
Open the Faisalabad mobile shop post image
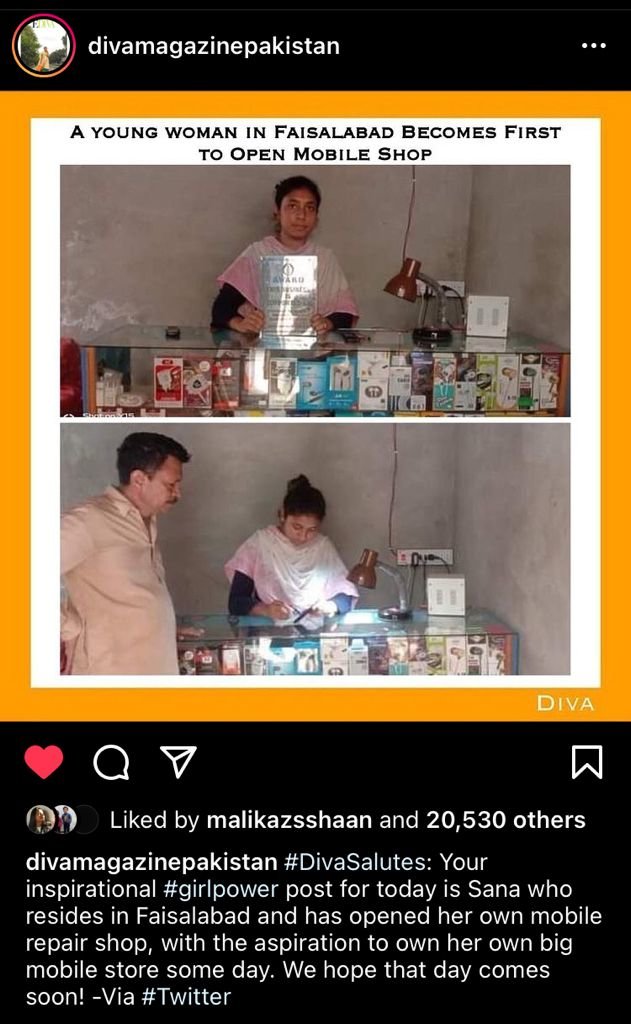pyautogui.click(x=316, y=406)
